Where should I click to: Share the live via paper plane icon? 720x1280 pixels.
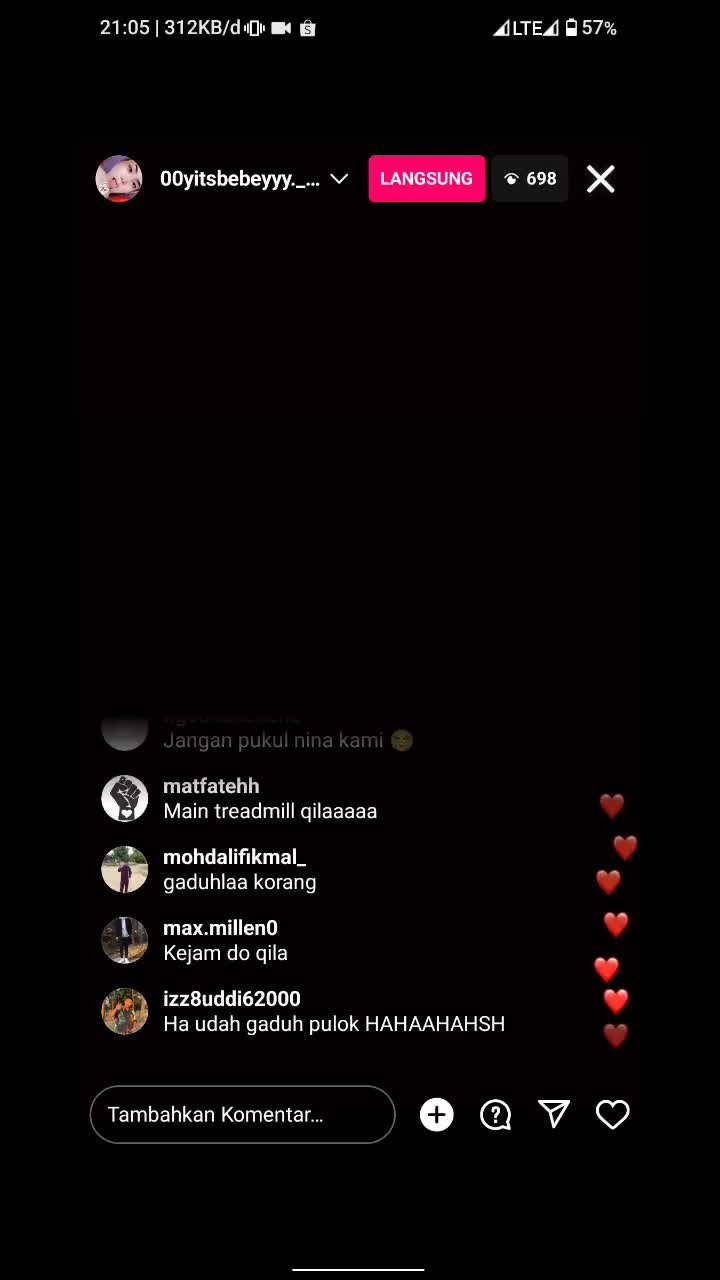[554, 1114]
